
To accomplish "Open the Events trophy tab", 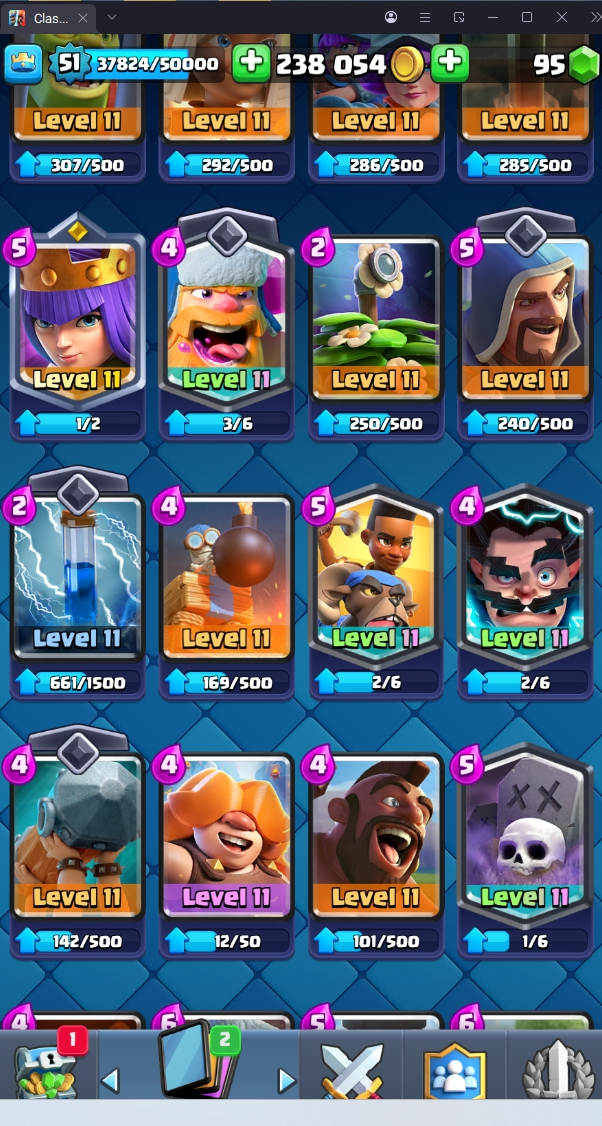I will coord(553,1070).
